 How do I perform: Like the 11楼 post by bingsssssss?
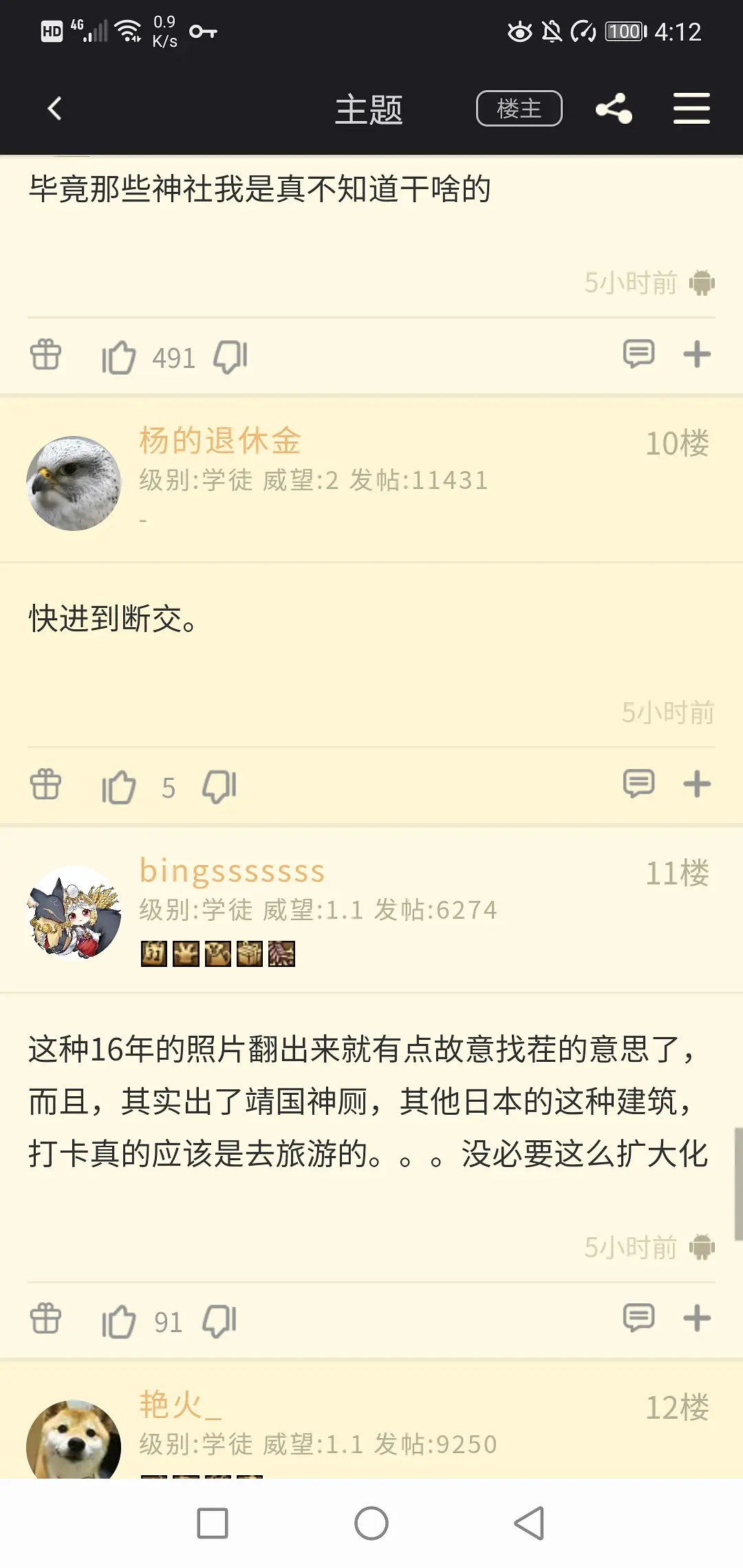click(x=119, y=1321)
